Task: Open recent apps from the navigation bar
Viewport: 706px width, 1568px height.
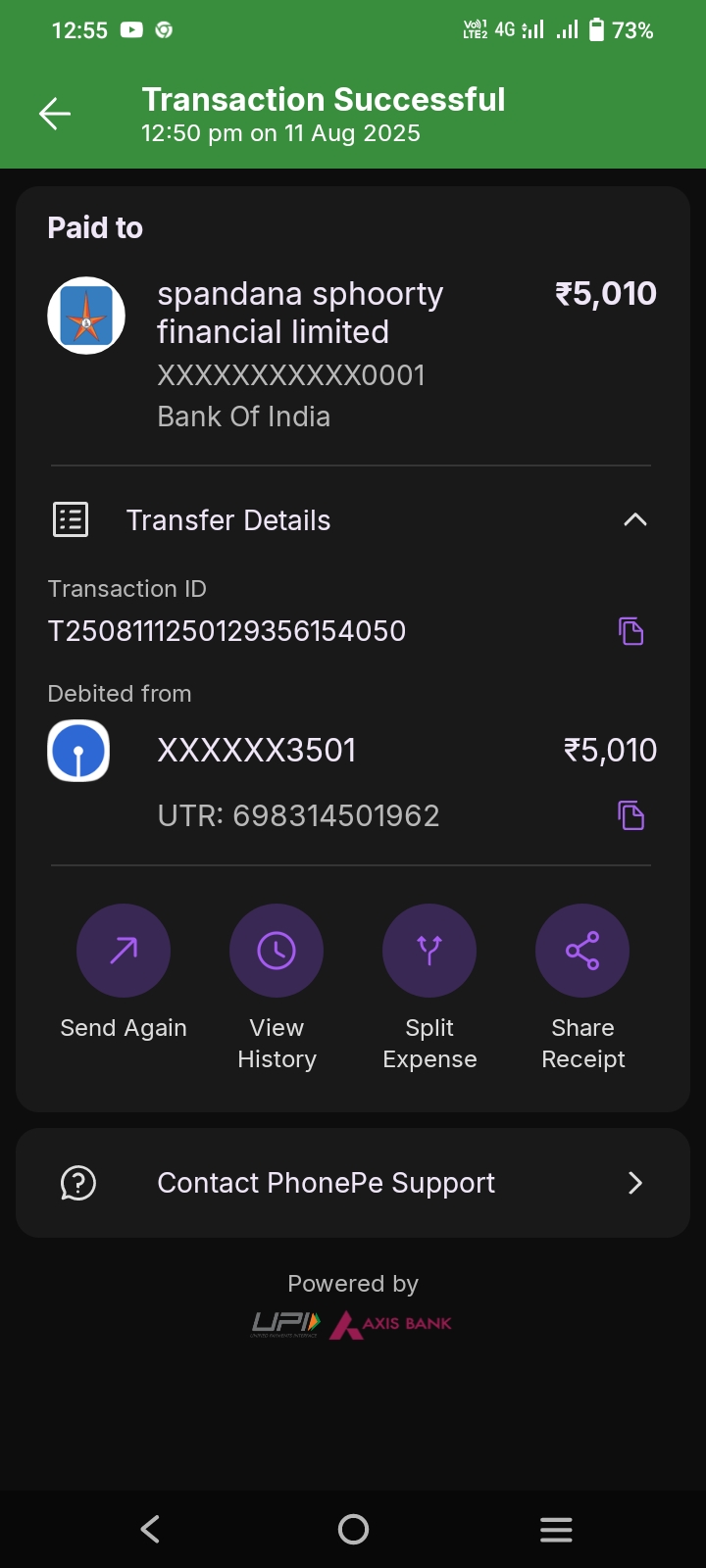Action: pos(556,1529)
